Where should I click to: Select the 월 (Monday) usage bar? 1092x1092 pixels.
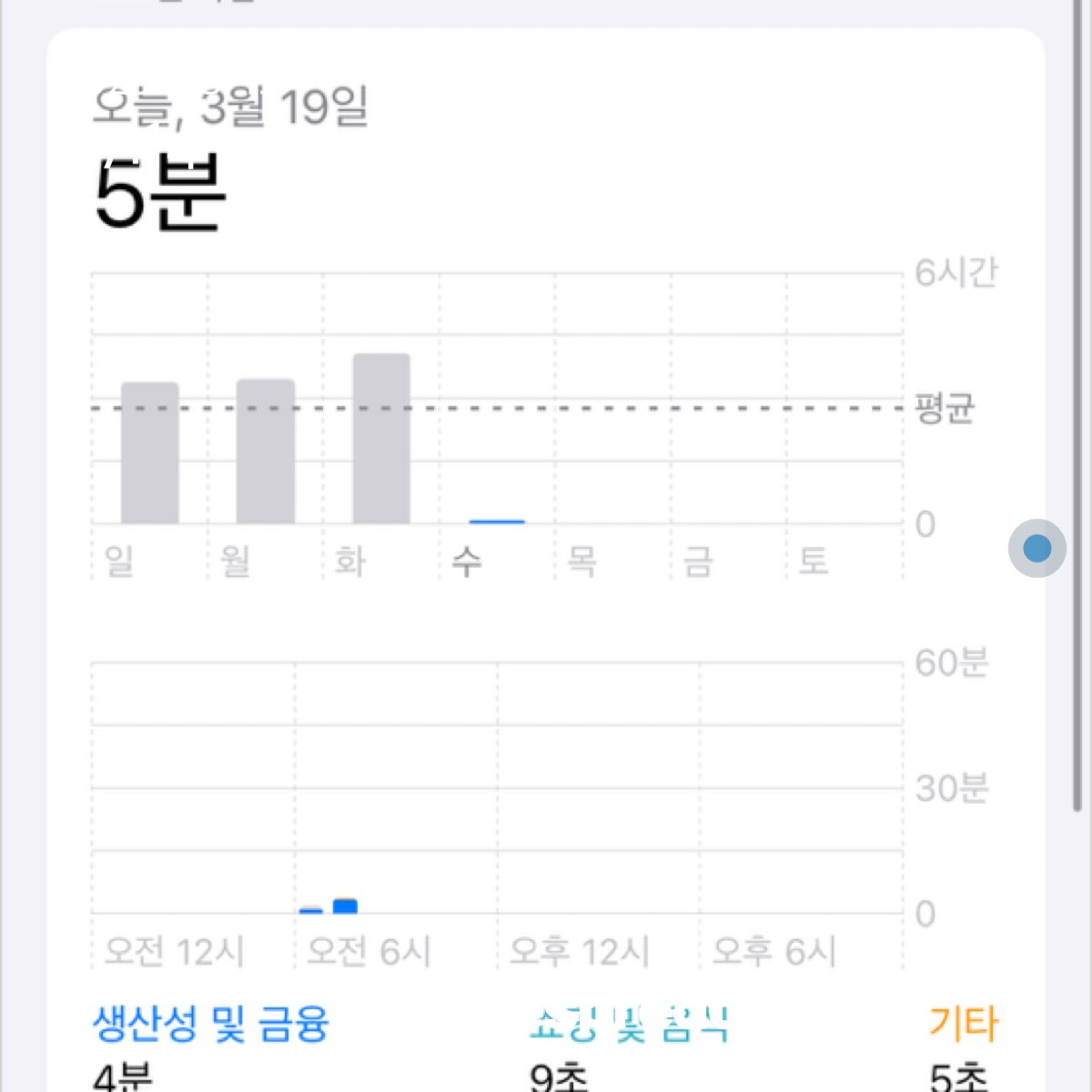(266, 451)
